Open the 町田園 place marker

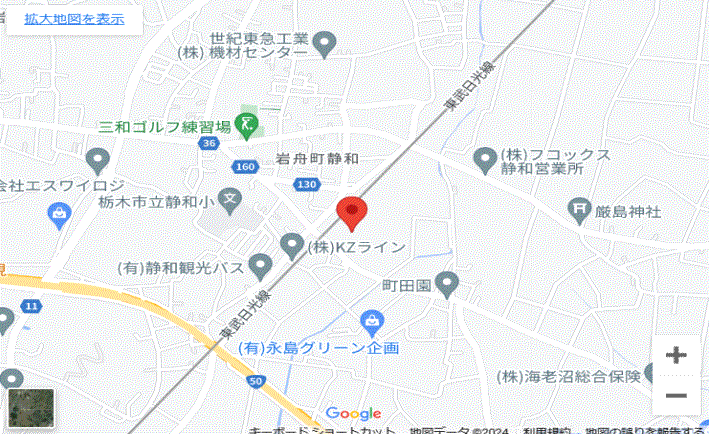coord(447,286)
